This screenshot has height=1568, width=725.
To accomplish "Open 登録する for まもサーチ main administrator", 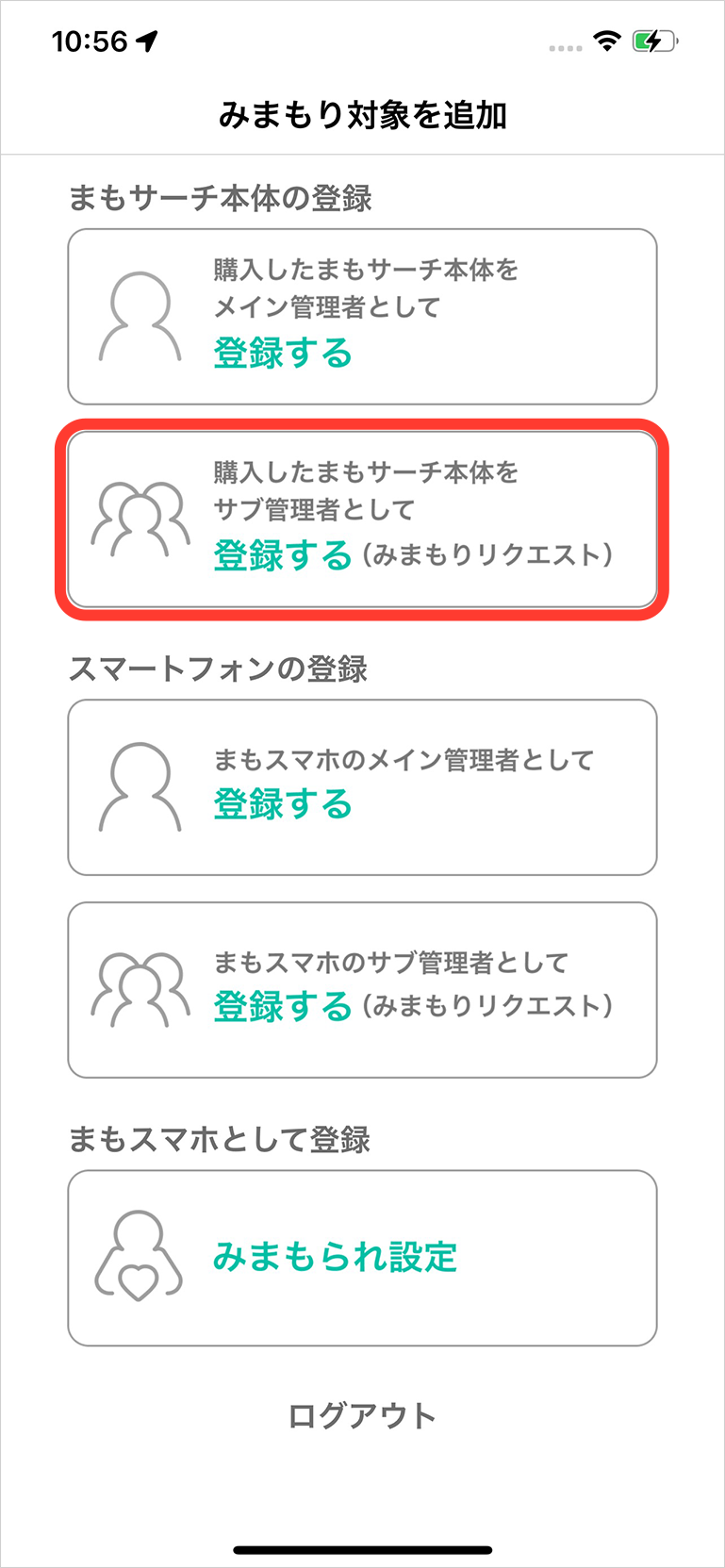I will [x=280, y=355].
